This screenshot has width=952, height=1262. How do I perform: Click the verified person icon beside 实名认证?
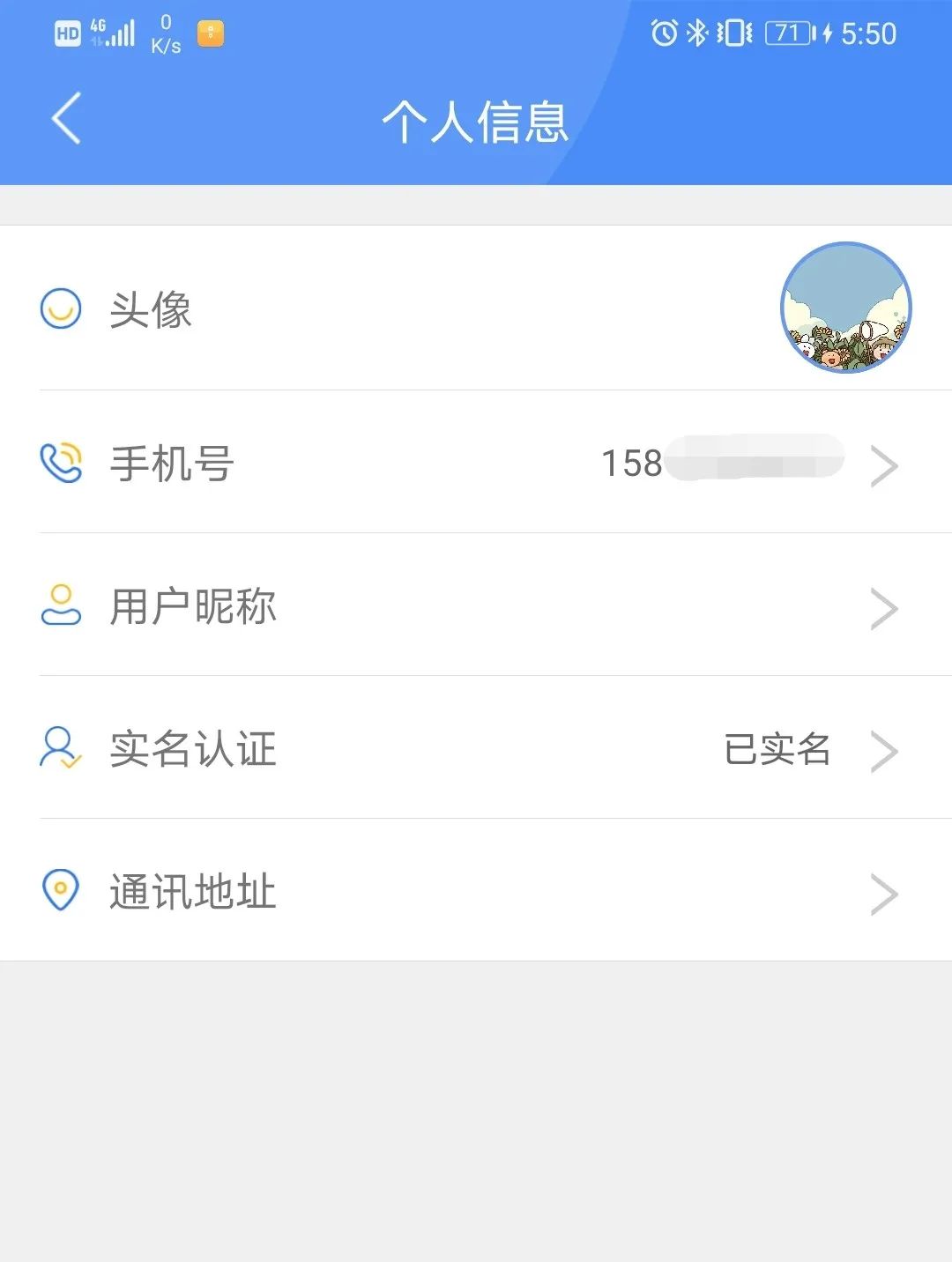tap(59, 750)
